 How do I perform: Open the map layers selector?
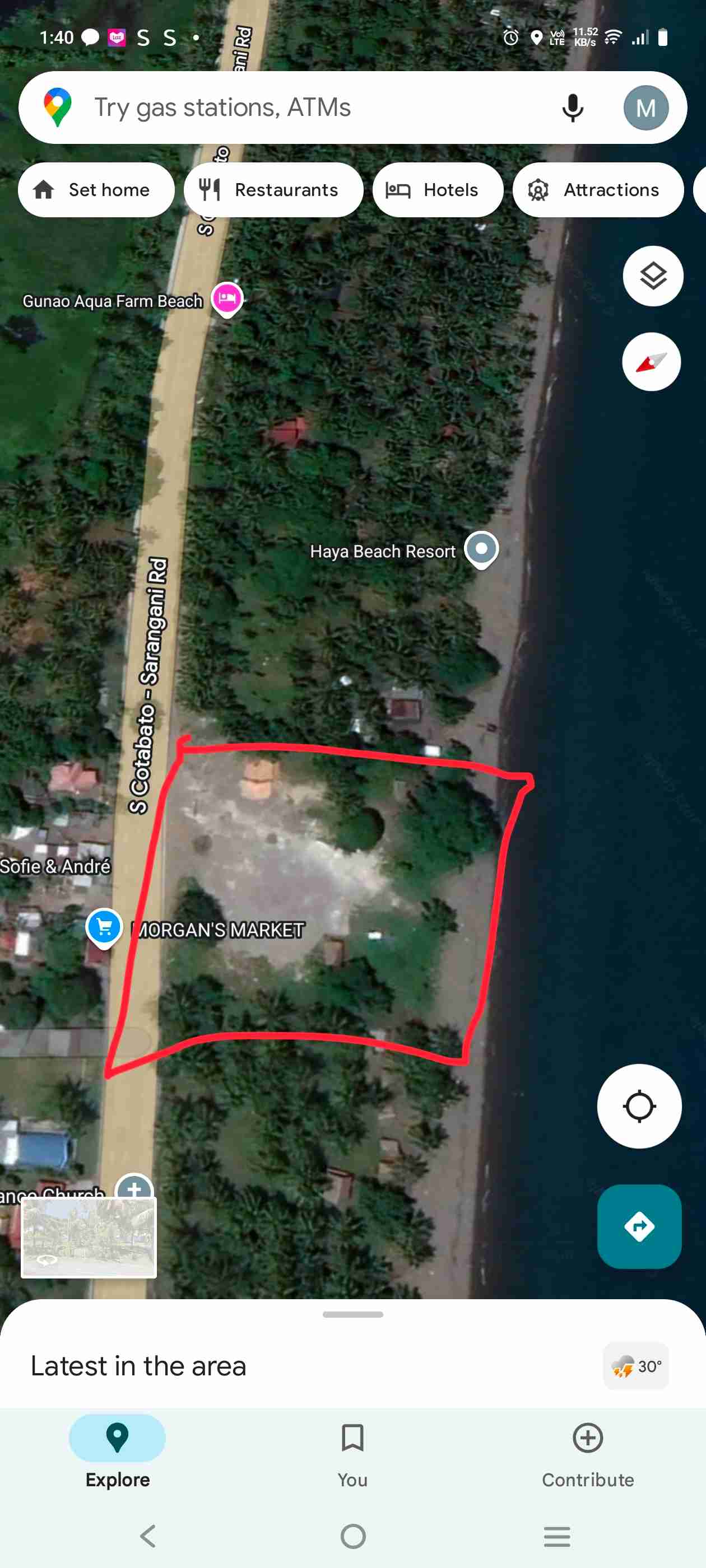click(652, 276)
